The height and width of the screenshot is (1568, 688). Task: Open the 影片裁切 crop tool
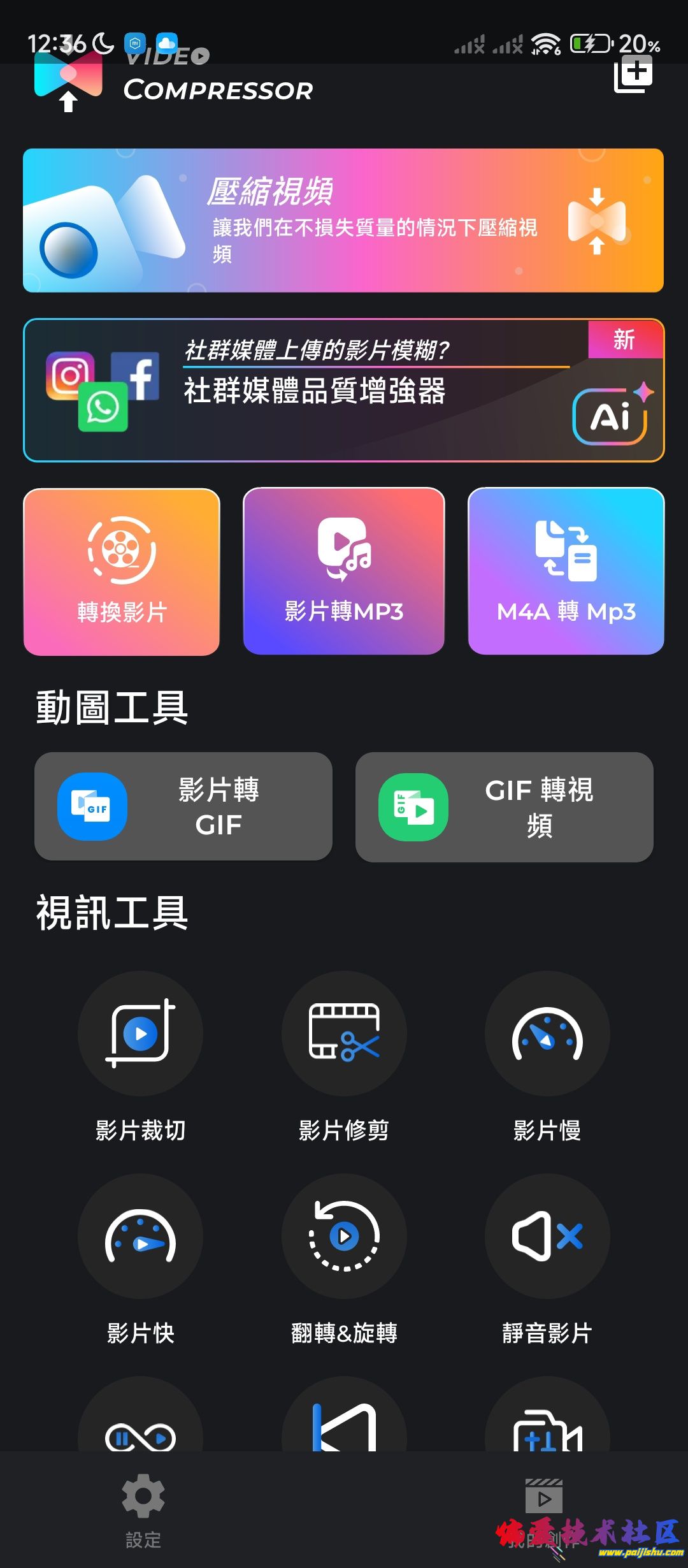140,1033
